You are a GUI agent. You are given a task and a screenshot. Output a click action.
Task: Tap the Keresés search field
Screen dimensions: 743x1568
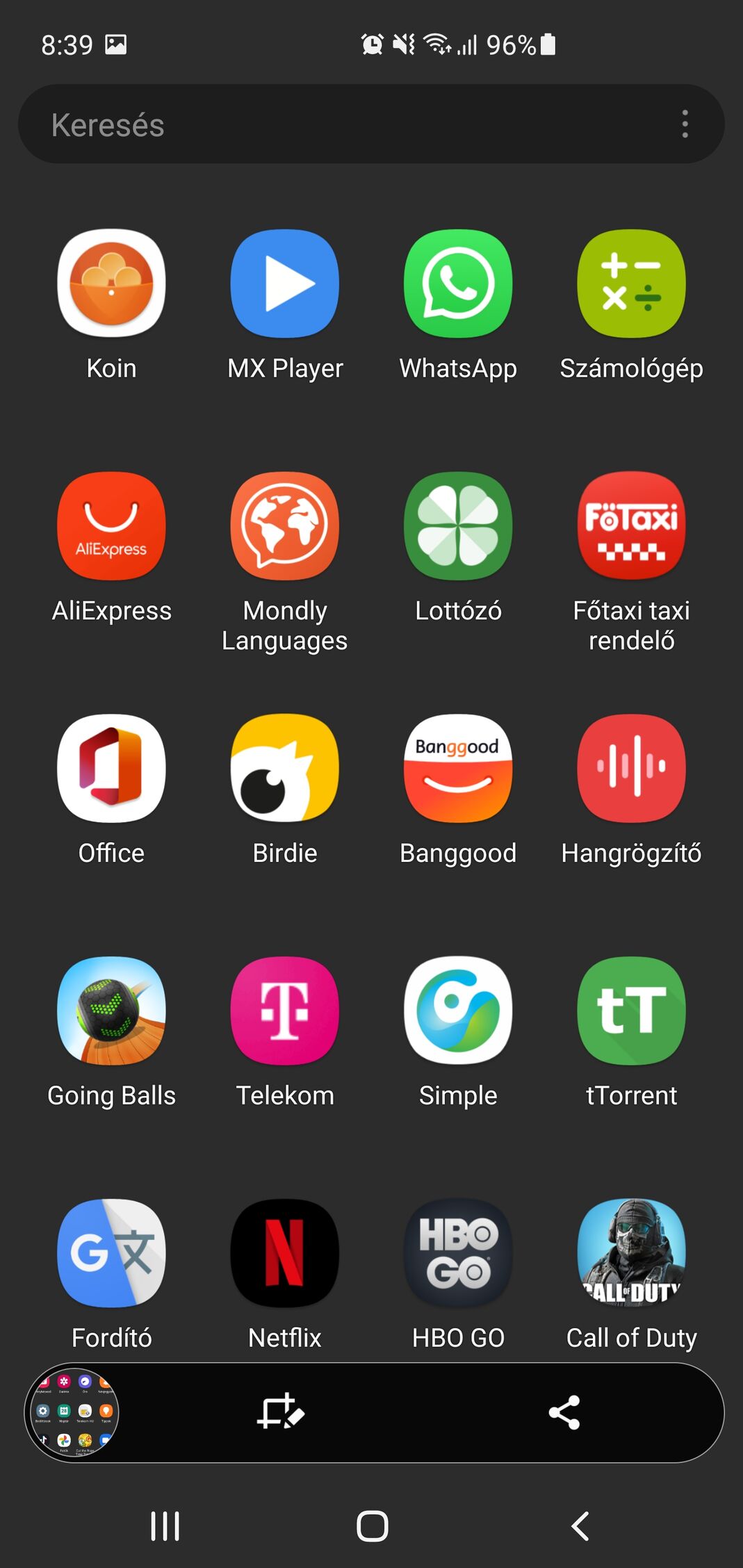(371, 124)
